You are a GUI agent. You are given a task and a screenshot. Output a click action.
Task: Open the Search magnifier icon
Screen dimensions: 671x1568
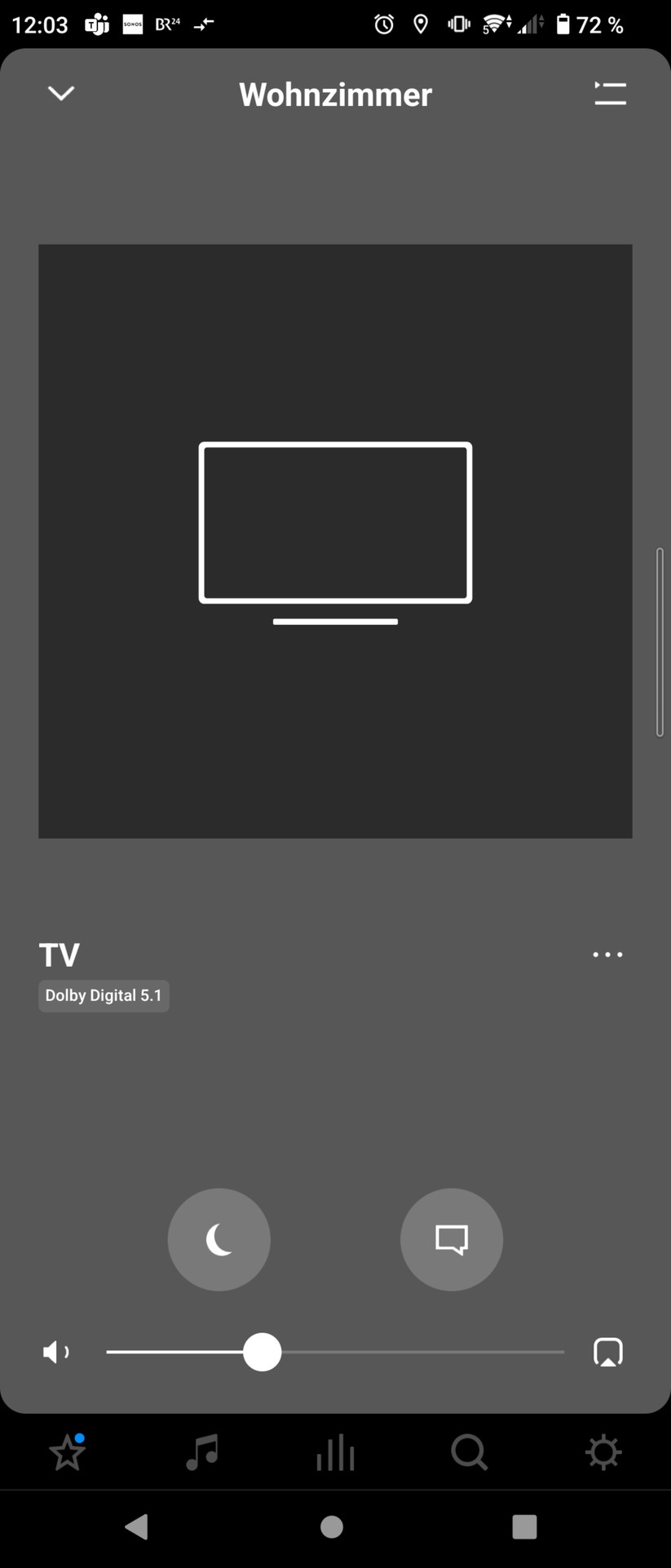point(469,1452)
